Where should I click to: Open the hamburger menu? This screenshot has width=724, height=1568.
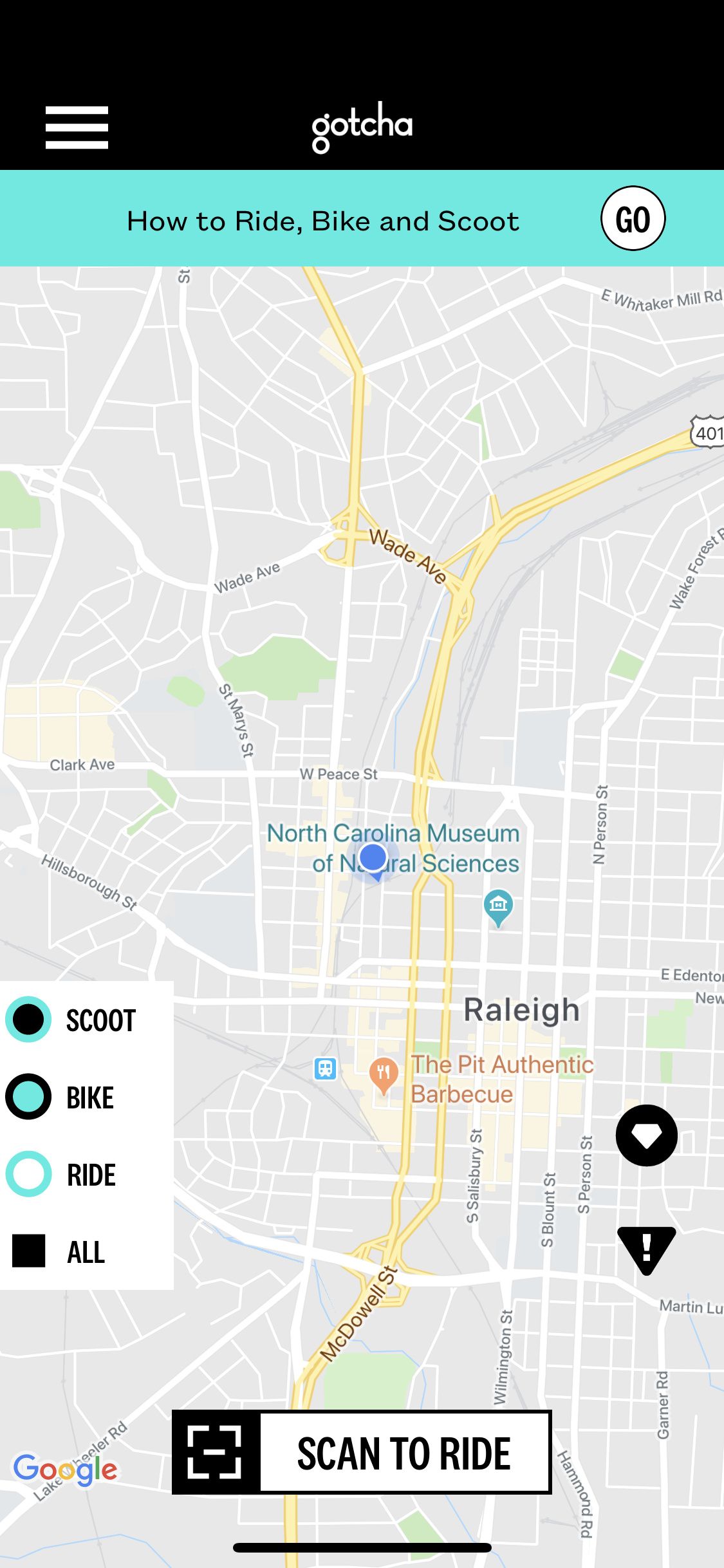tap(77, 127)
